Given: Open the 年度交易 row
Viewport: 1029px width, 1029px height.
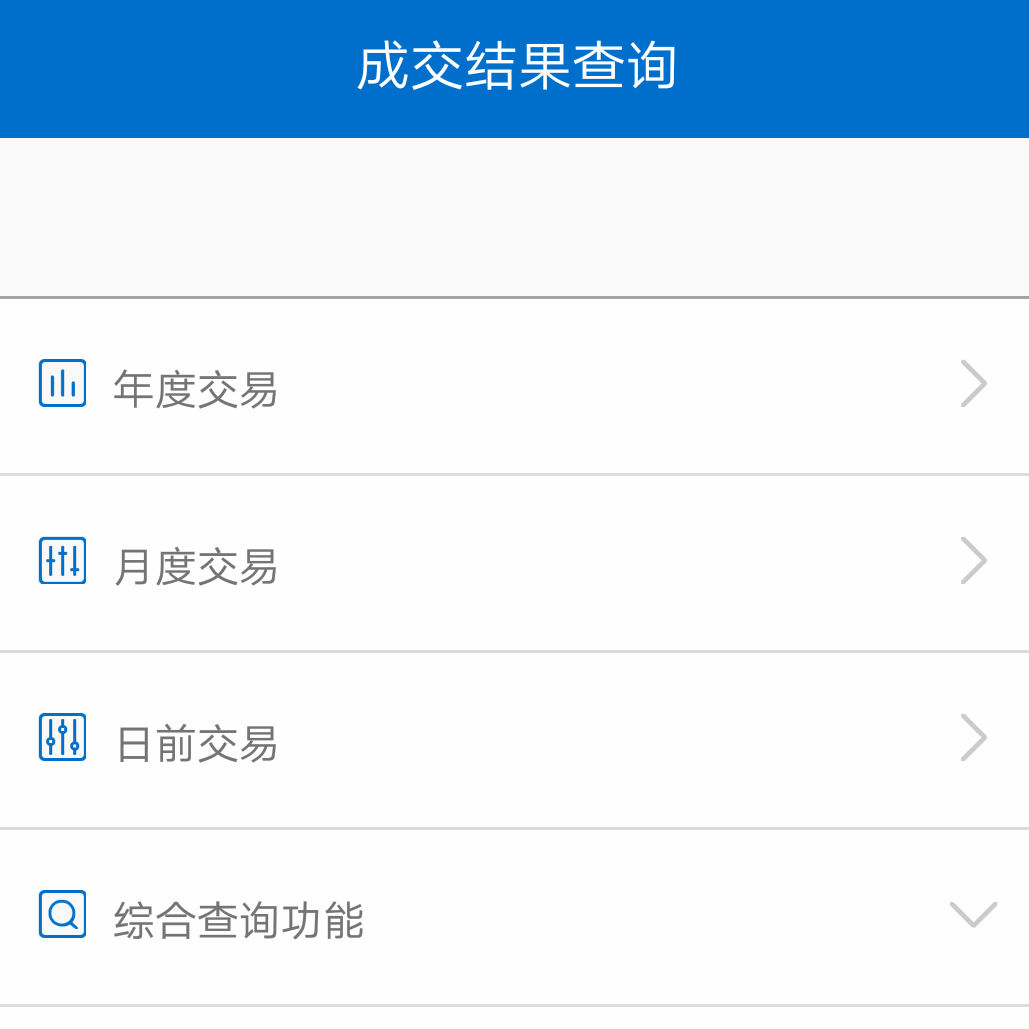Looking at the screenshot, I should (514, 386).
